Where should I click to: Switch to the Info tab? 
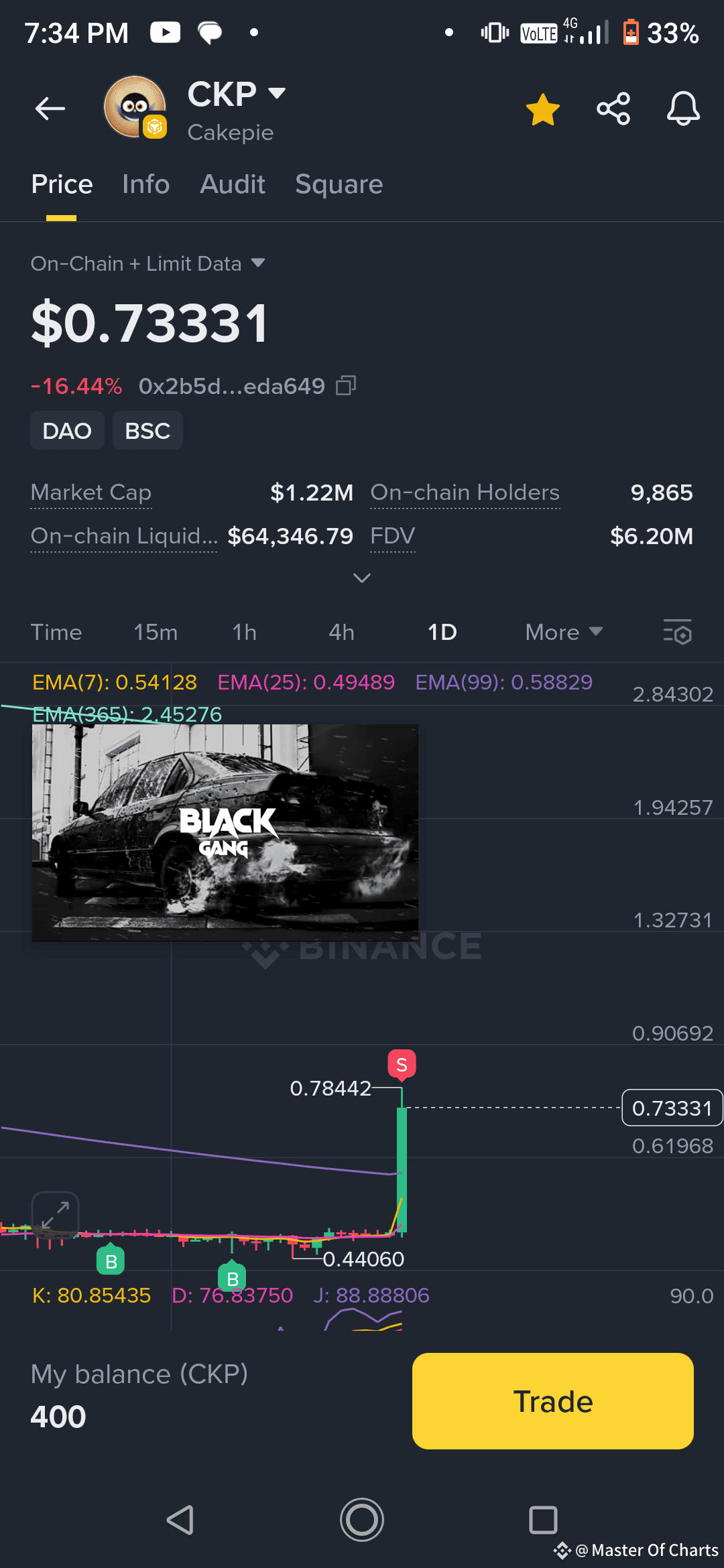[x=145, y=184]
